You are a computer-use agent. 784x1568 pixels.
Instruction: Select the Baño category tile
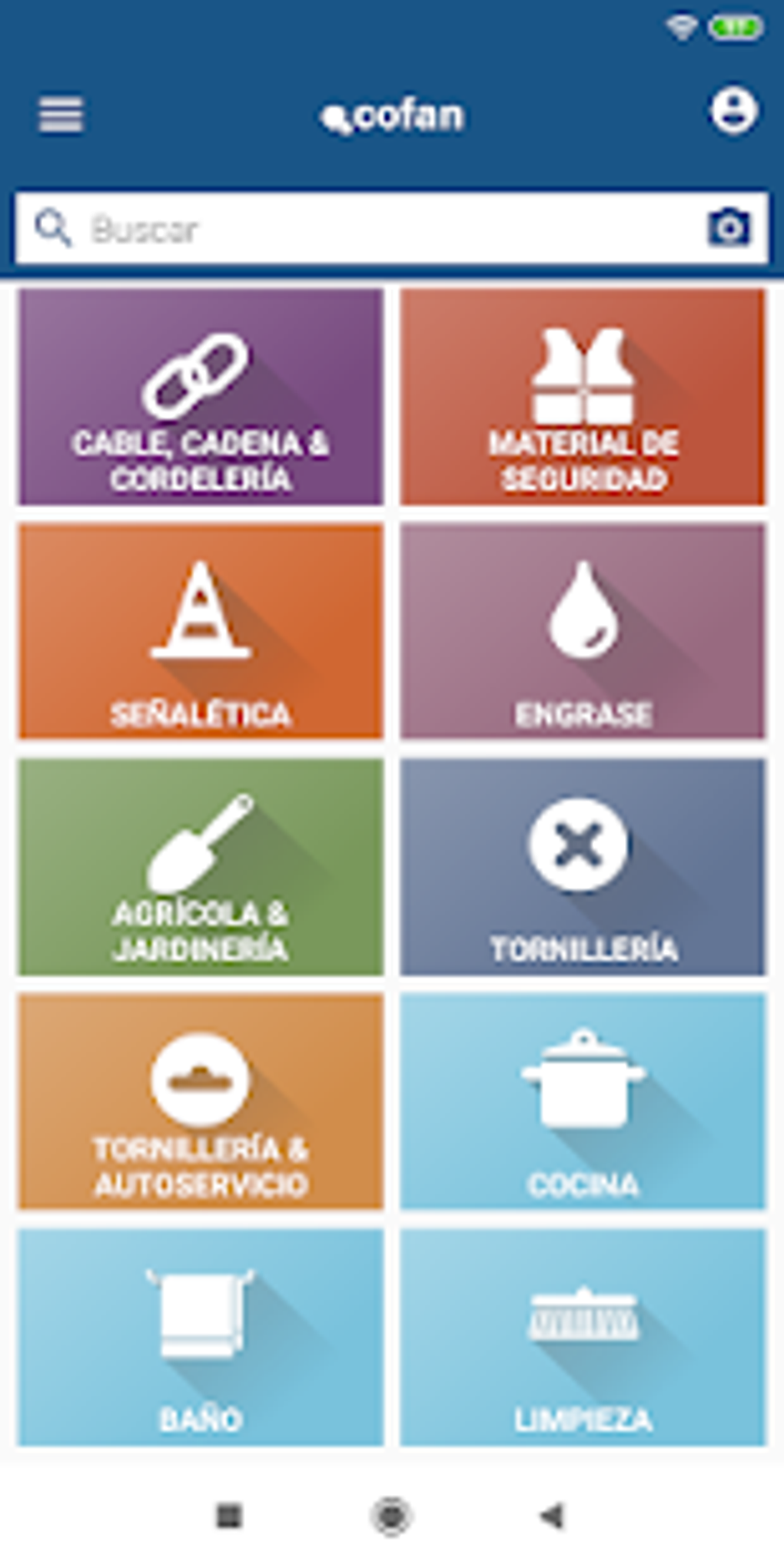click(201, 1337)
